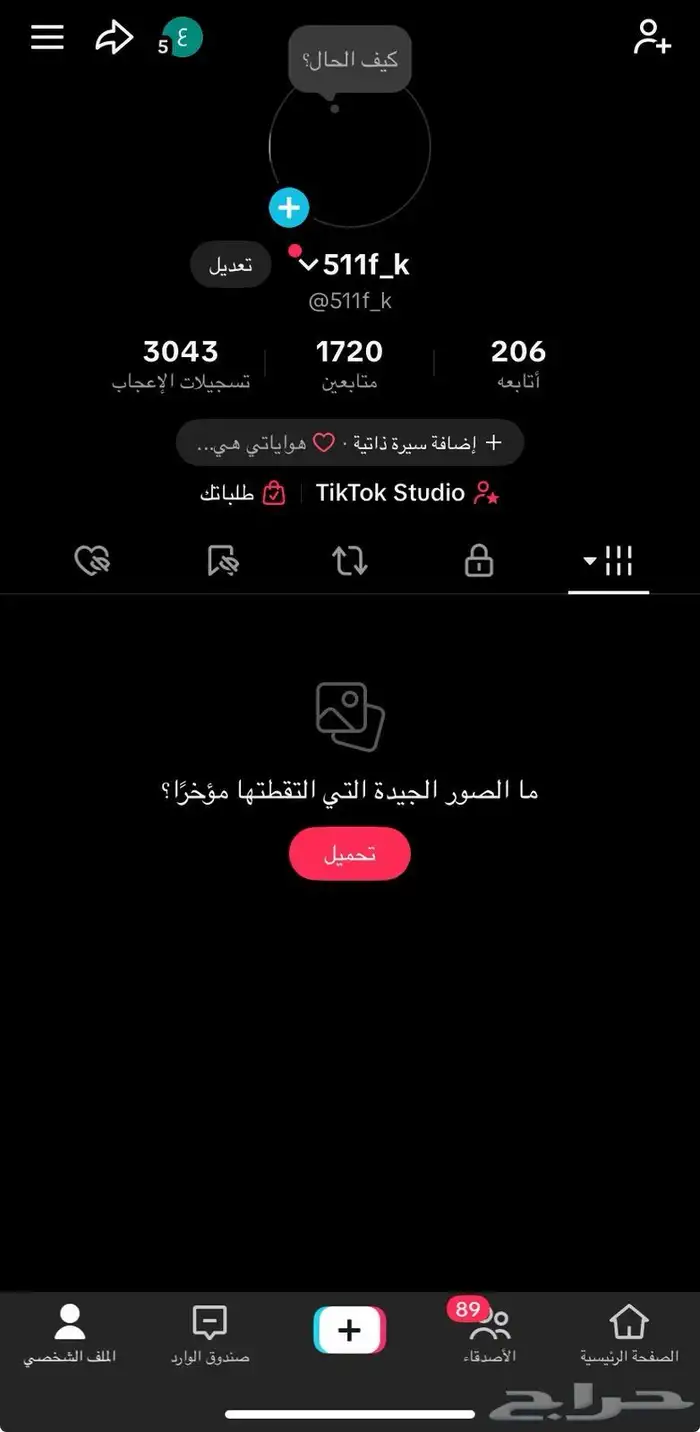Share the profile via arrow icon
The height and width of the screenshot is (1432, 700).
click(x=114, y=39)
